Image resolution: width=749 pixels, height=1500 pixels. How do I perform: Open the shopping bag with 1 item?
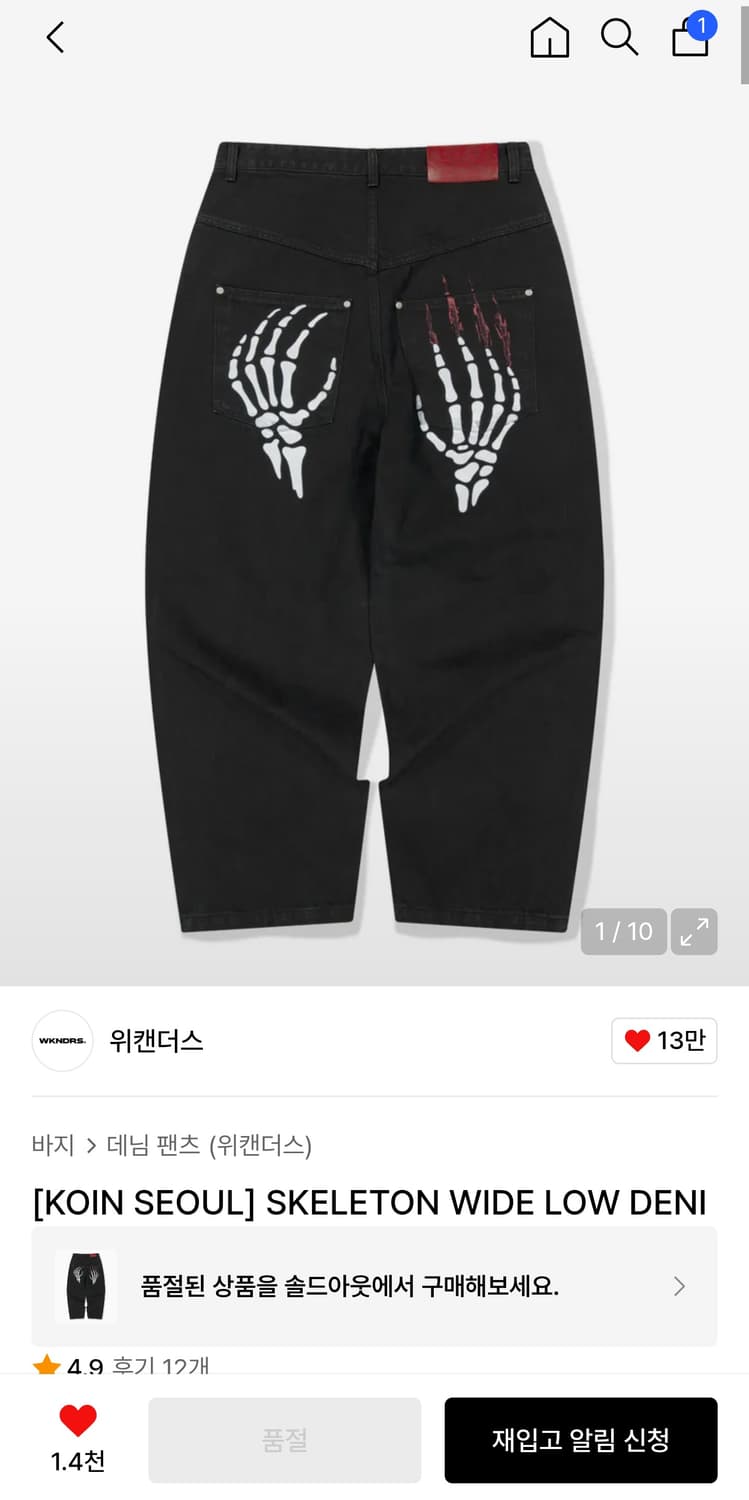point(690,40)
